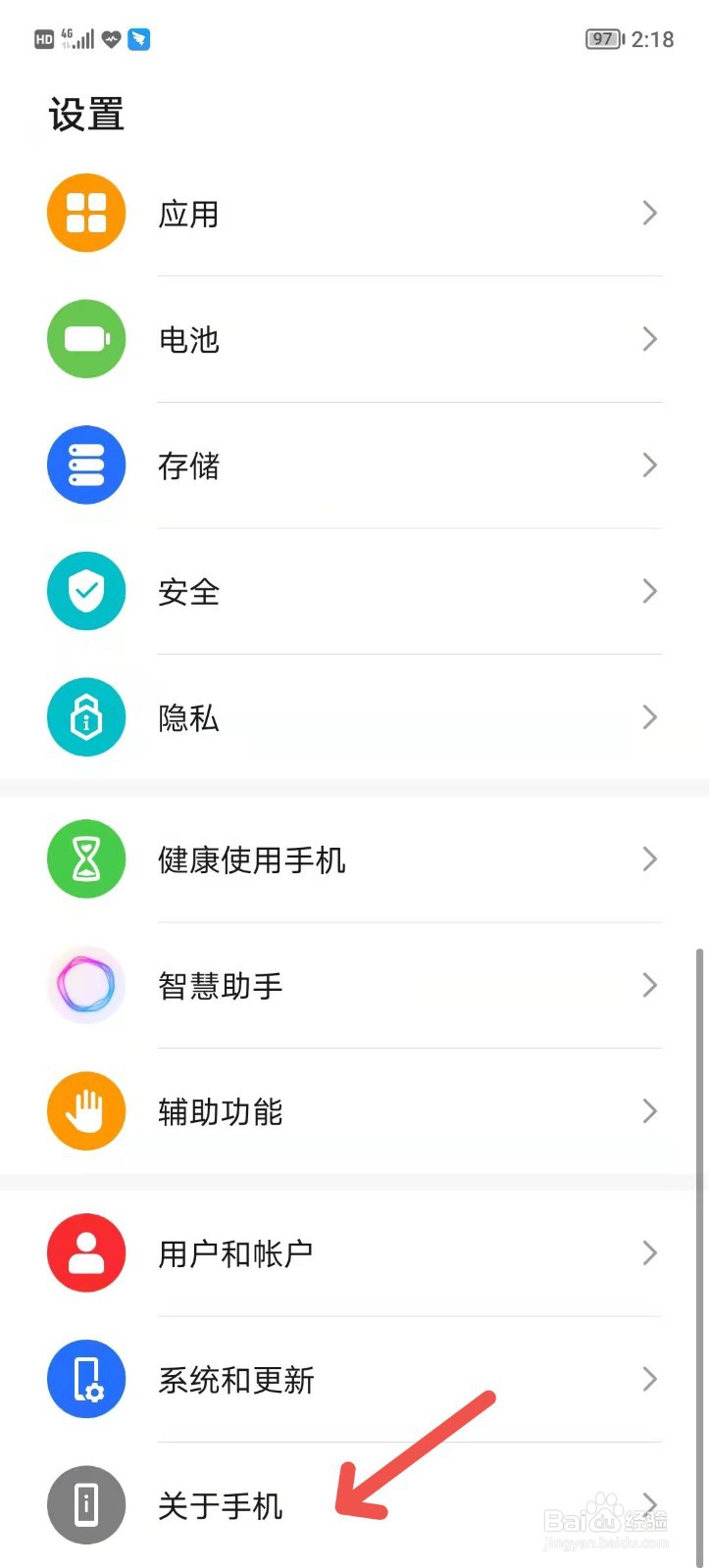The width and height of the screenshot is (709, 1568).
Task: Expand the chevron beside 系统和更新
Action: pyautogui.click(x=649, y=1379)
